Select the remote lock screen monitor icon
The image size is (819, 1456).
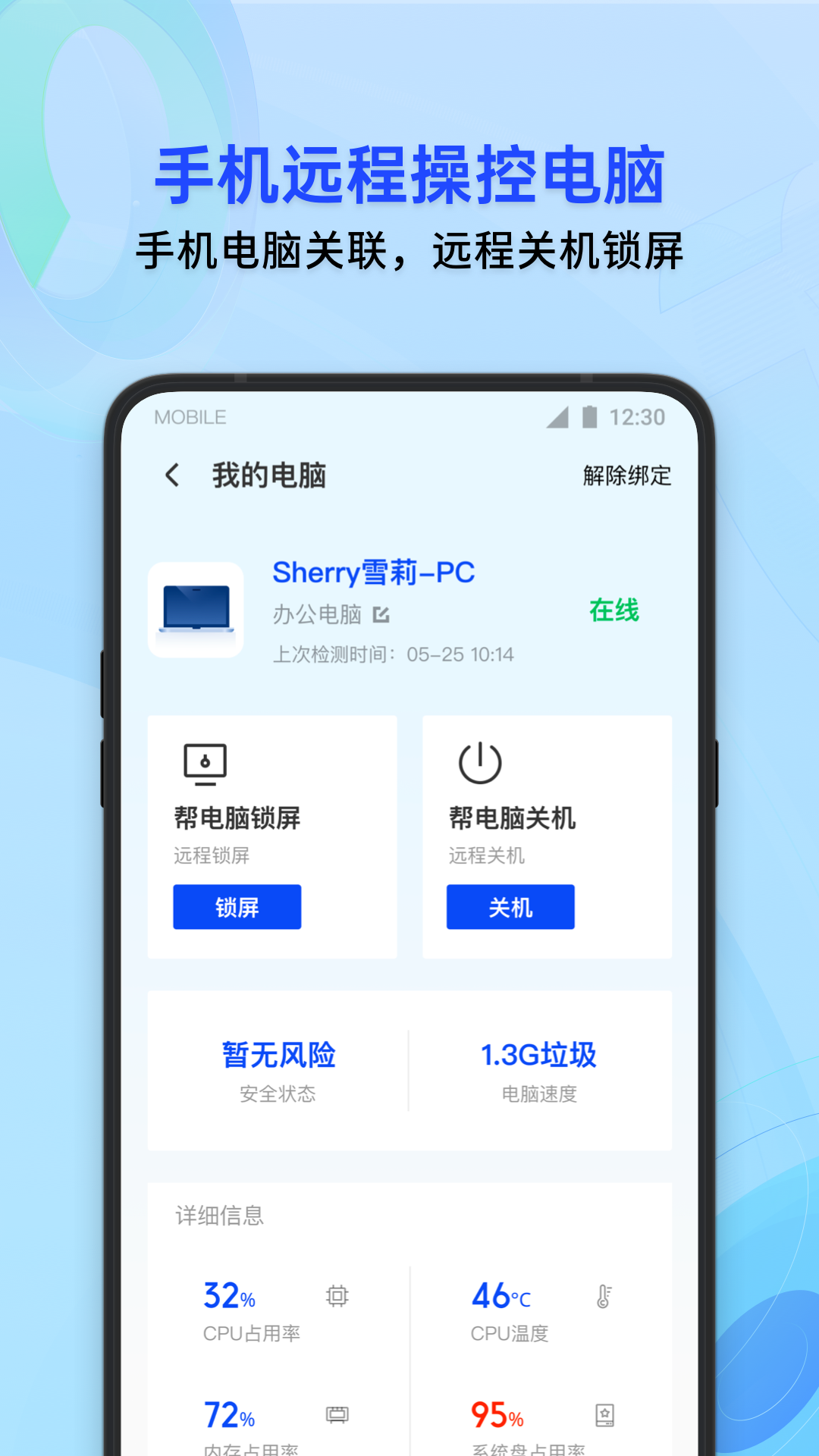coord(203,762)
